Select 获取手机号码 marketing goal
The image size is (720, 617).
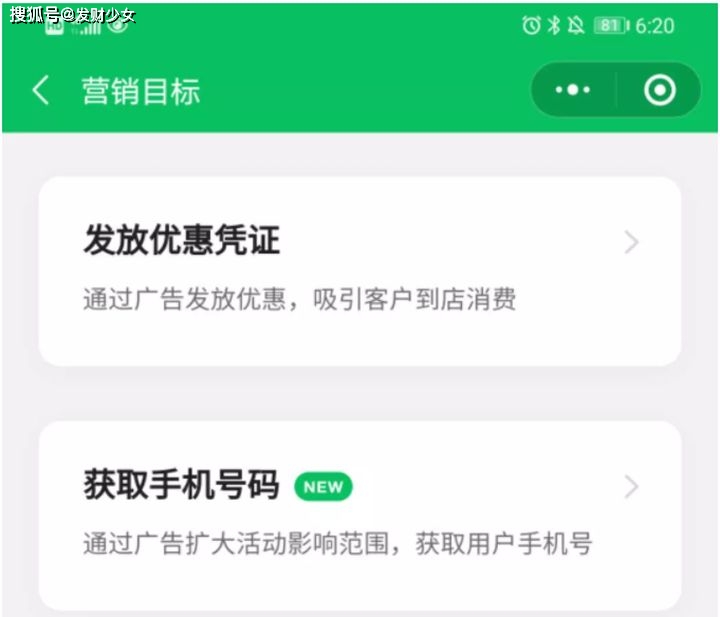tap(360, 514)
